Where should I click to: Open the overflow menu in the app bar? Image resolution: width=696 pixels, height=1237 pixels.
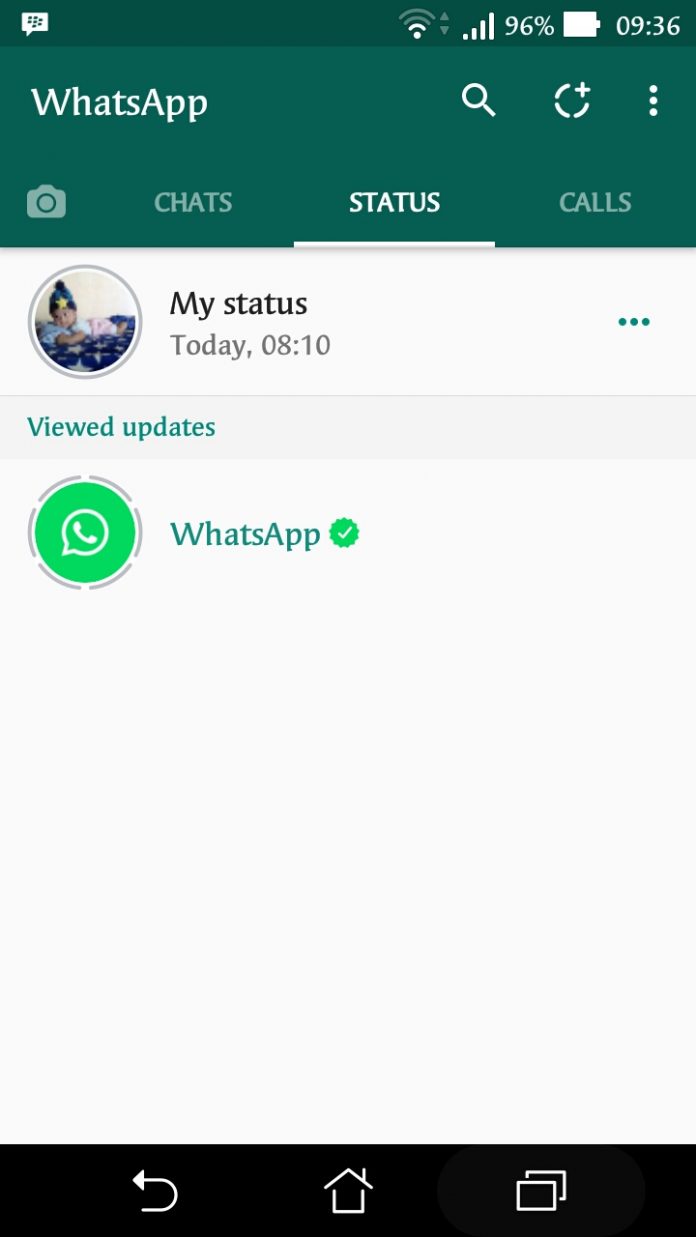(653, 101)
